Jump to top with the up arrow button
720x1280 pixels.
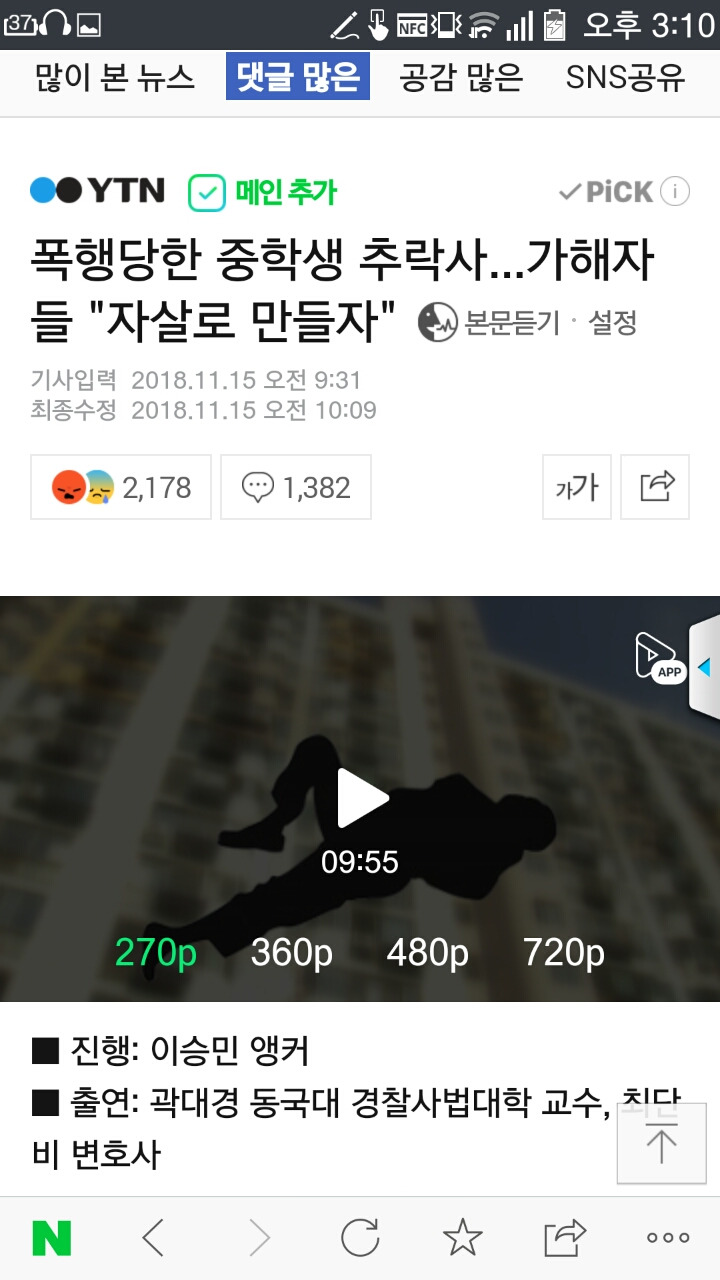661,1144
